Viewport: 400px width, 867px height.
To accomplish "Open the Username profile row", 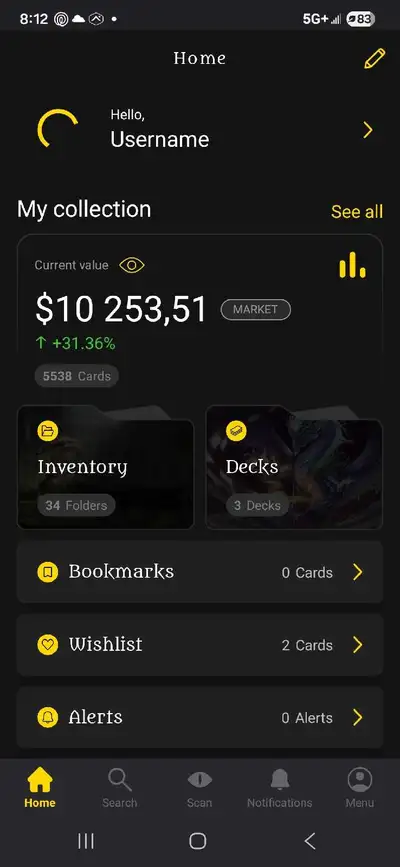I will (x=200, y=130).
